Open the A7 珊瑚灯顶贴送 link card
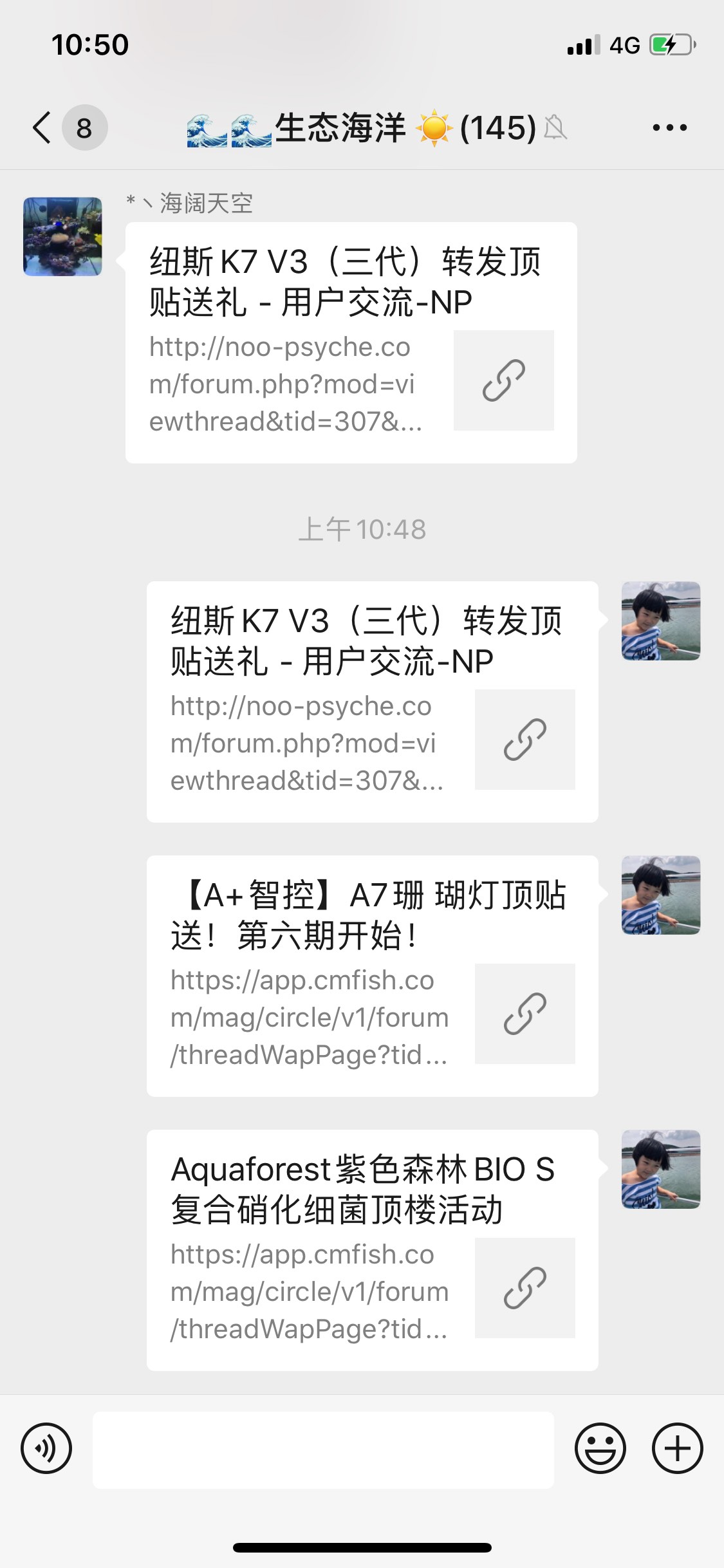The height and width of the screenshot is (1568, 724). [x=372, y=976]
